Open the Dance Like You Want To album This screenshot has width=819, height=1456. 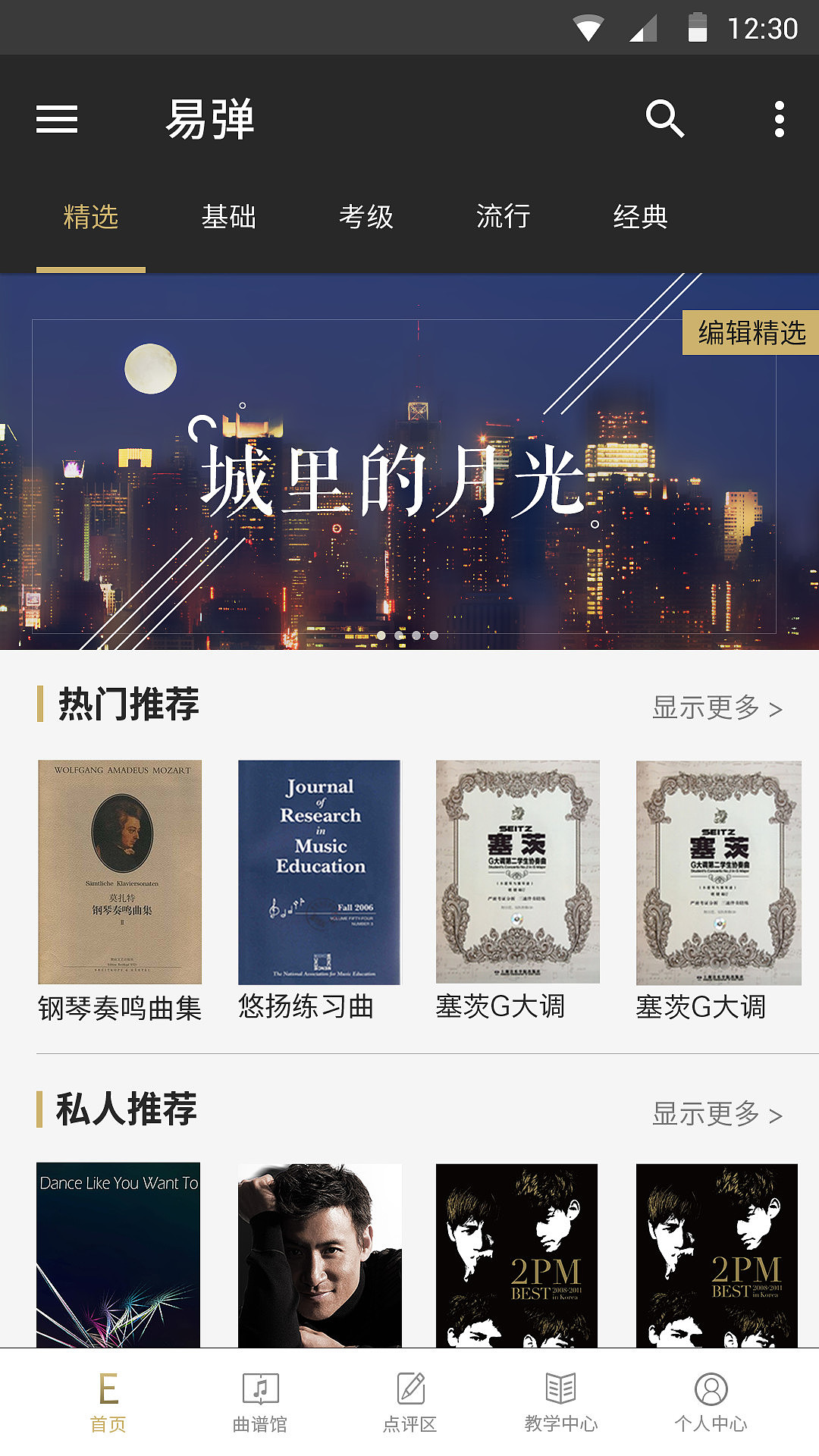(118, 1255)
